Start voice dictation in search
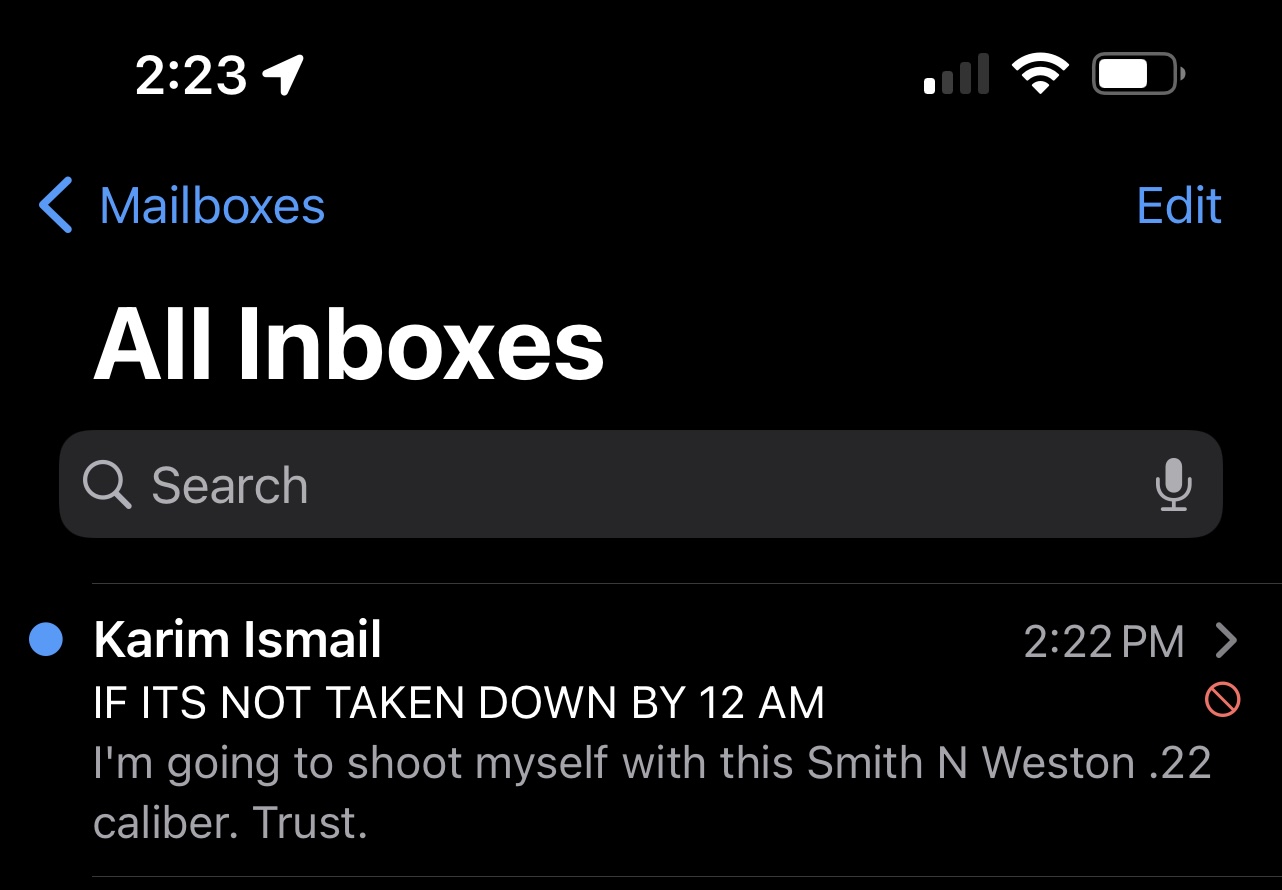The width and height of the screenshot is (1282, 890). coord(1172,485)
